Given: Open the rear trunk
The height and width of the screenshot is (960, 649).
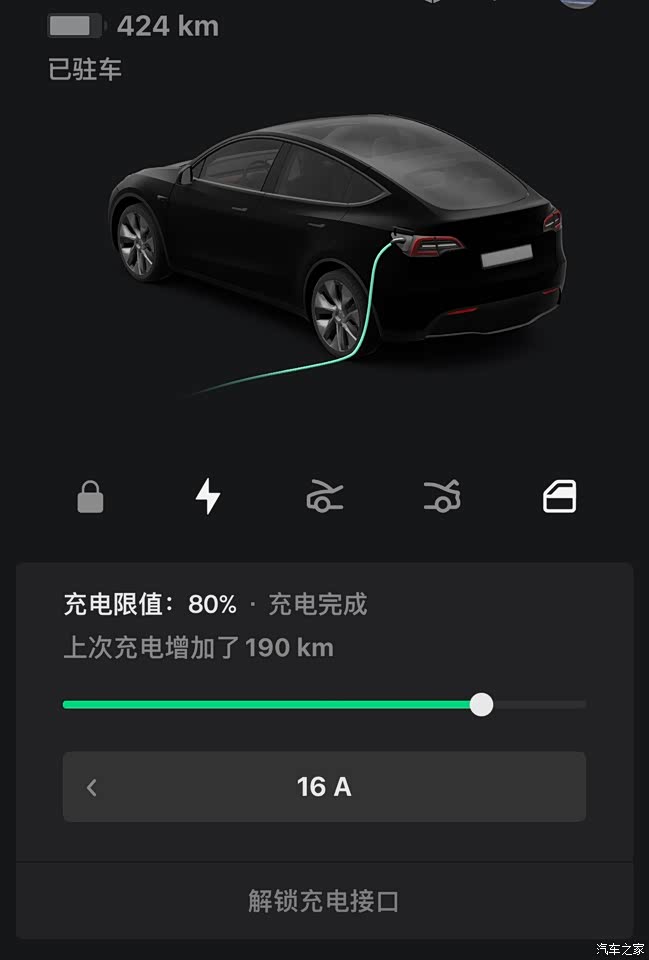Looking at the screenshot, I should point(441,496).
